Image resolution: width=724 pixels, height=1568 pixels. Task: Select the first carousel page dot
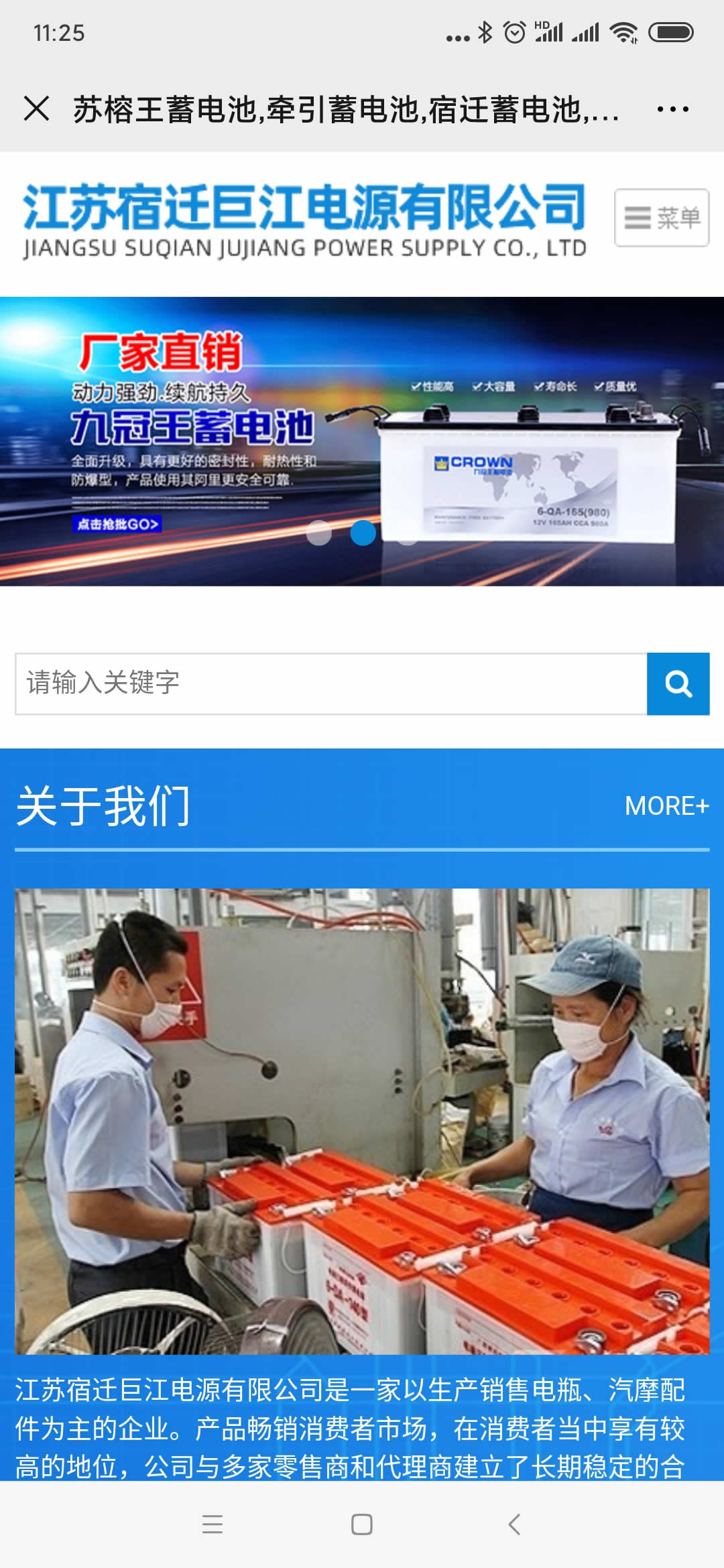click(x=319, y=533)
